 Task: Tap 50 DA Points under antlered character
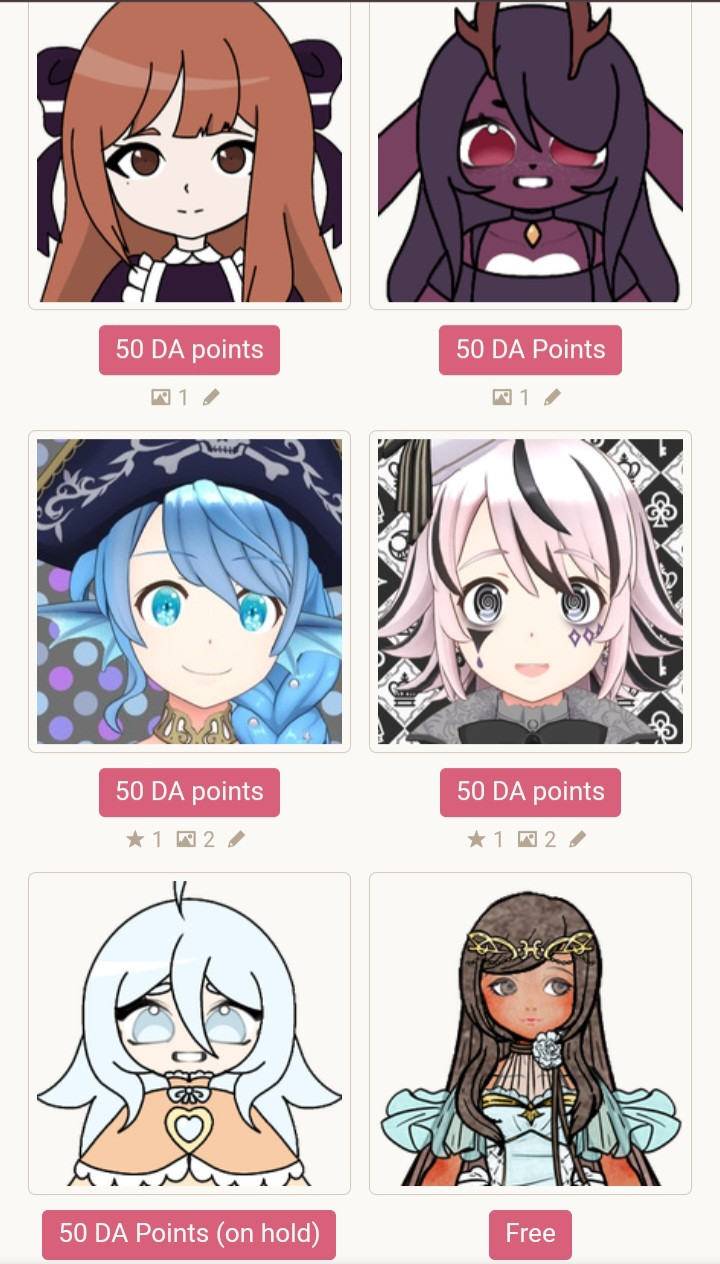tap(530, 350)
